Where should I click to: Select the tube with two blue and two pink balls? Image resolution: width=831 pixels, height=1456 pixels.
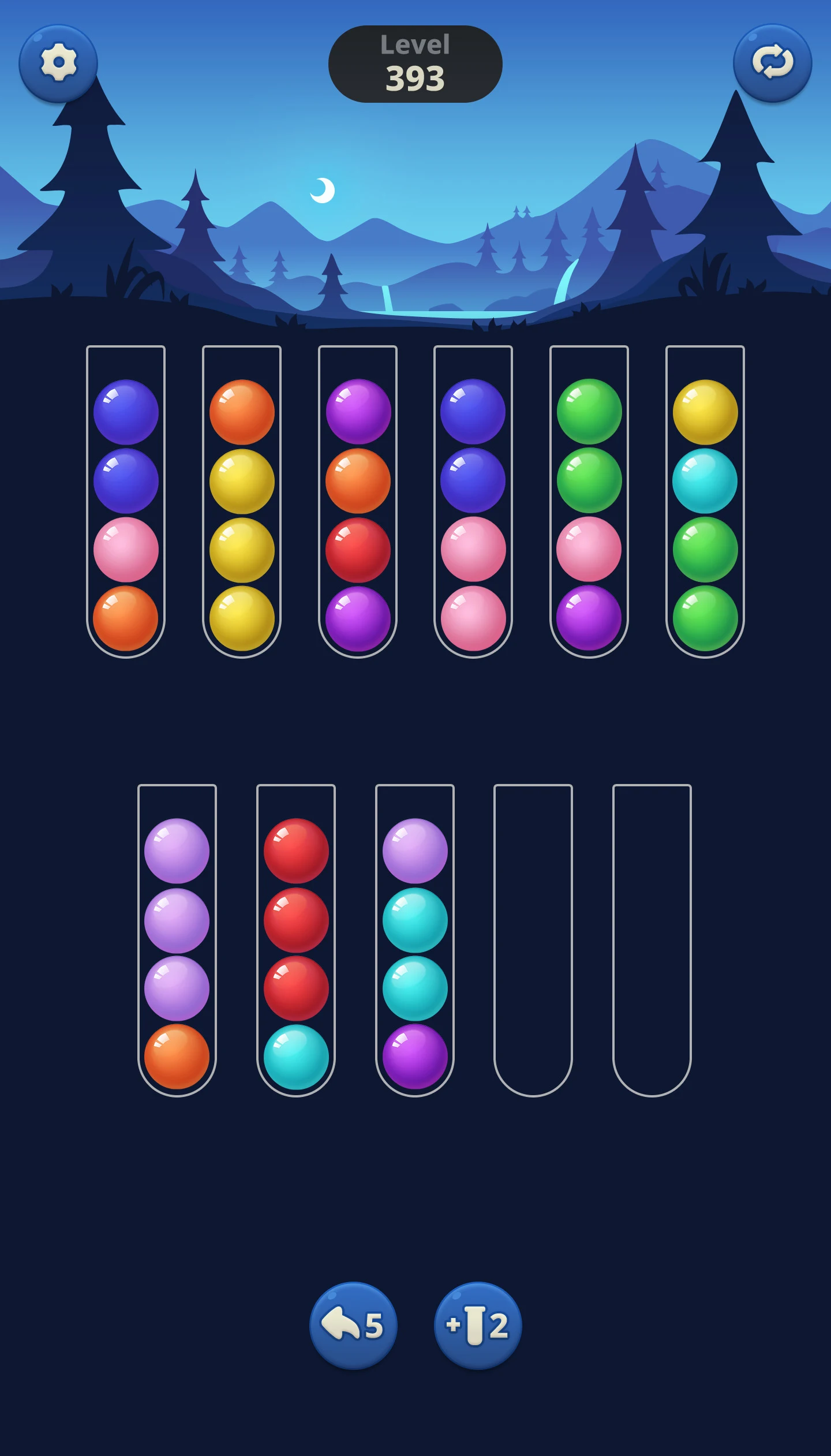pos(473,501)
